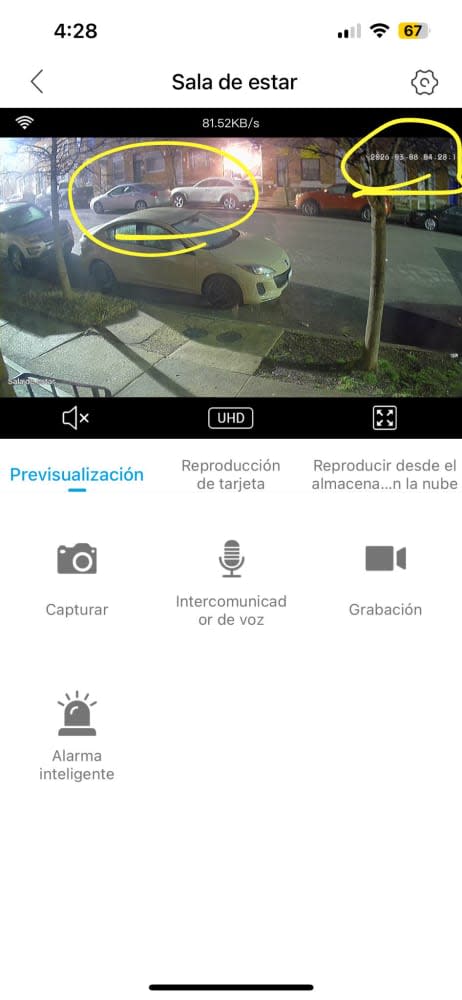462x1000 pixels.
Task: Open camera settings gear icon
Action: [424, 82]
